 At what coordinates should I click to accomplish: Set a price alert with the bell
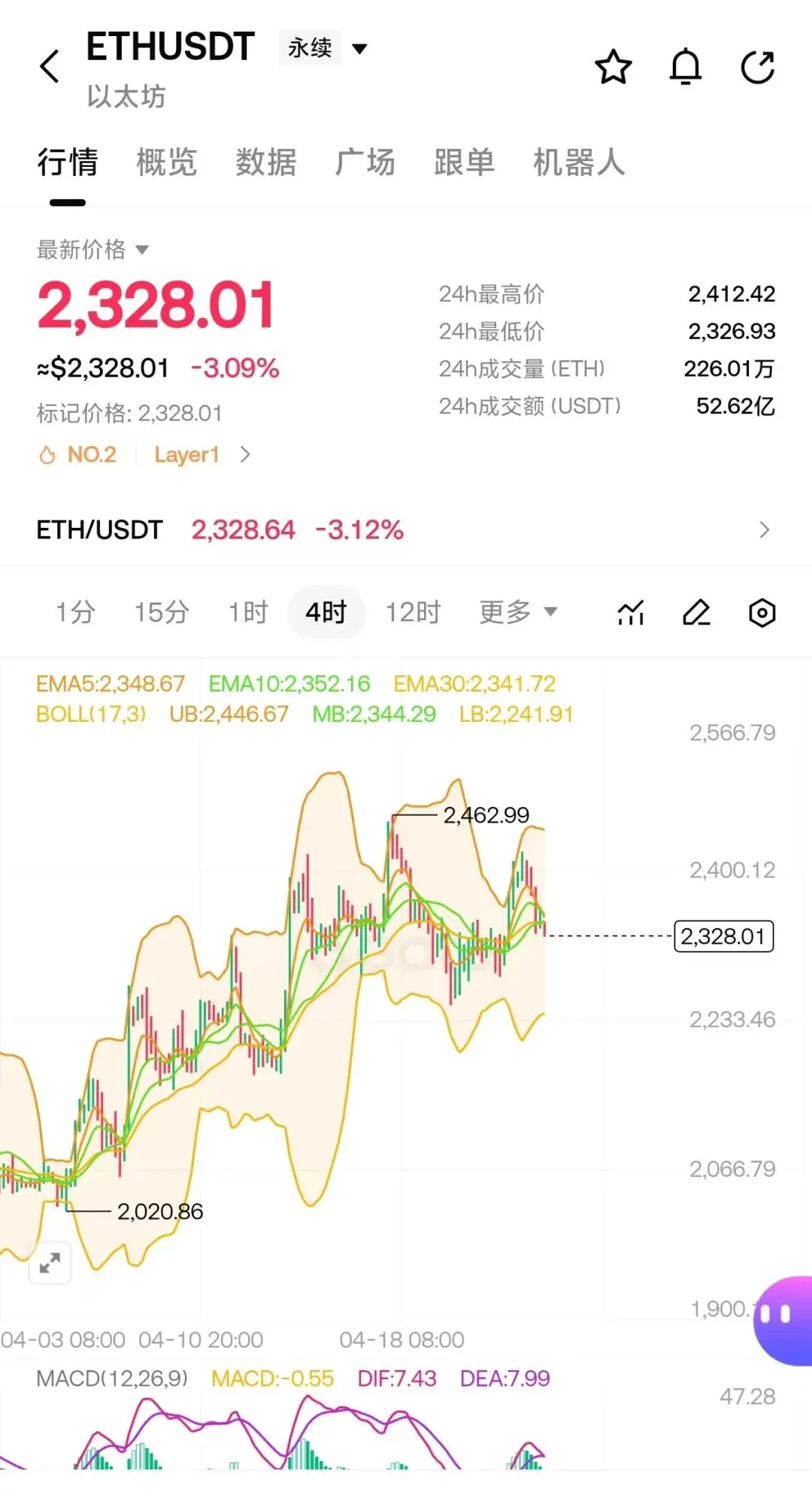[x=685, y=67]
